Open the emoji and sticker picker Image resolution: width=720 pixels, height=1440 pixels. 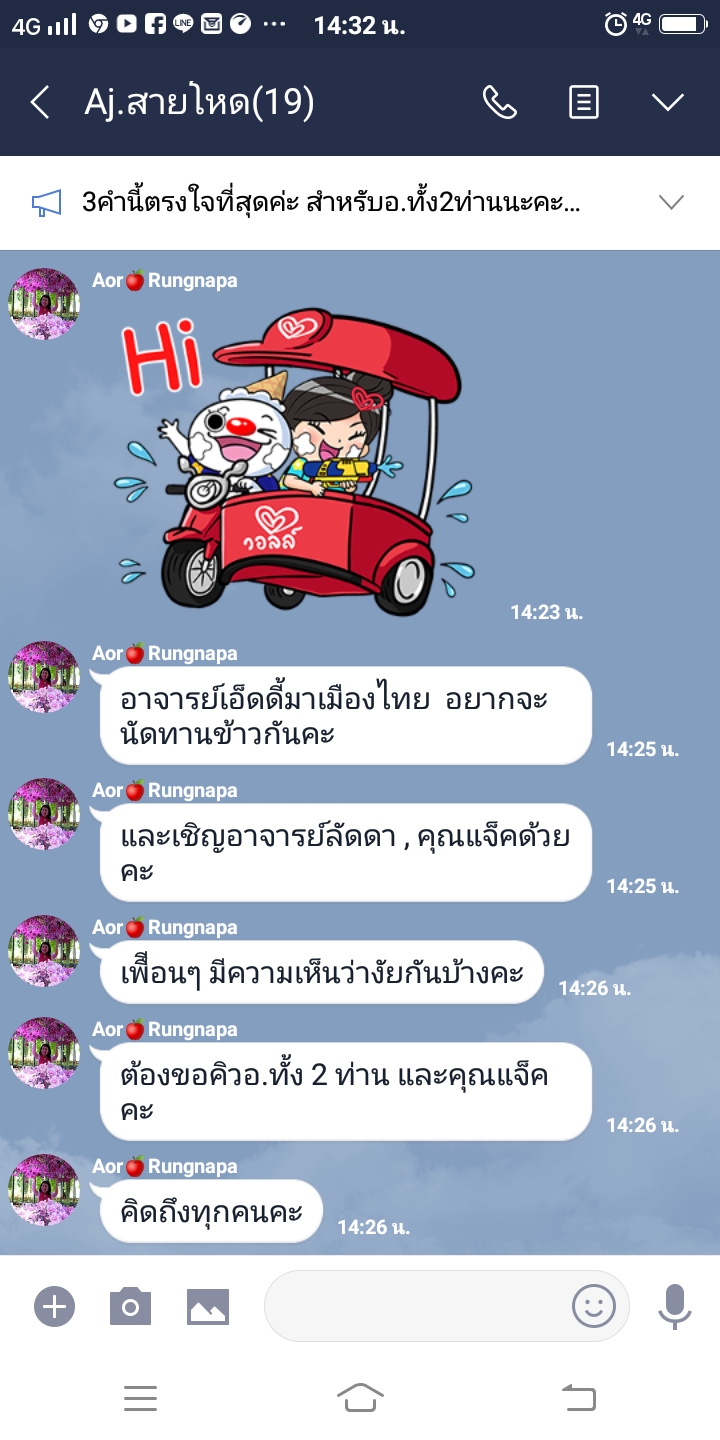pos(593,1306)
